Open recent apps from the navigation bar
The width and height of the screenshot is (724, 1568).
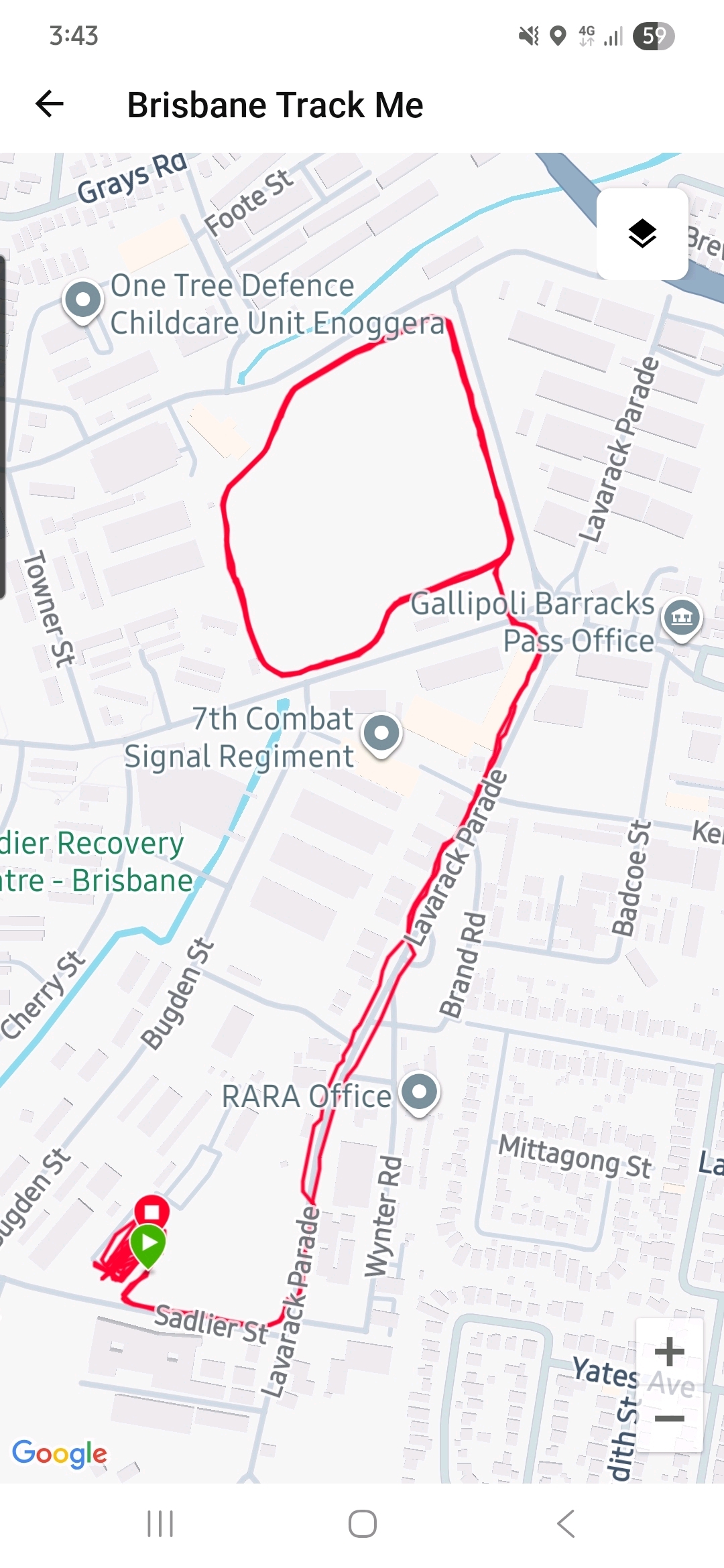click(160, 1524)
